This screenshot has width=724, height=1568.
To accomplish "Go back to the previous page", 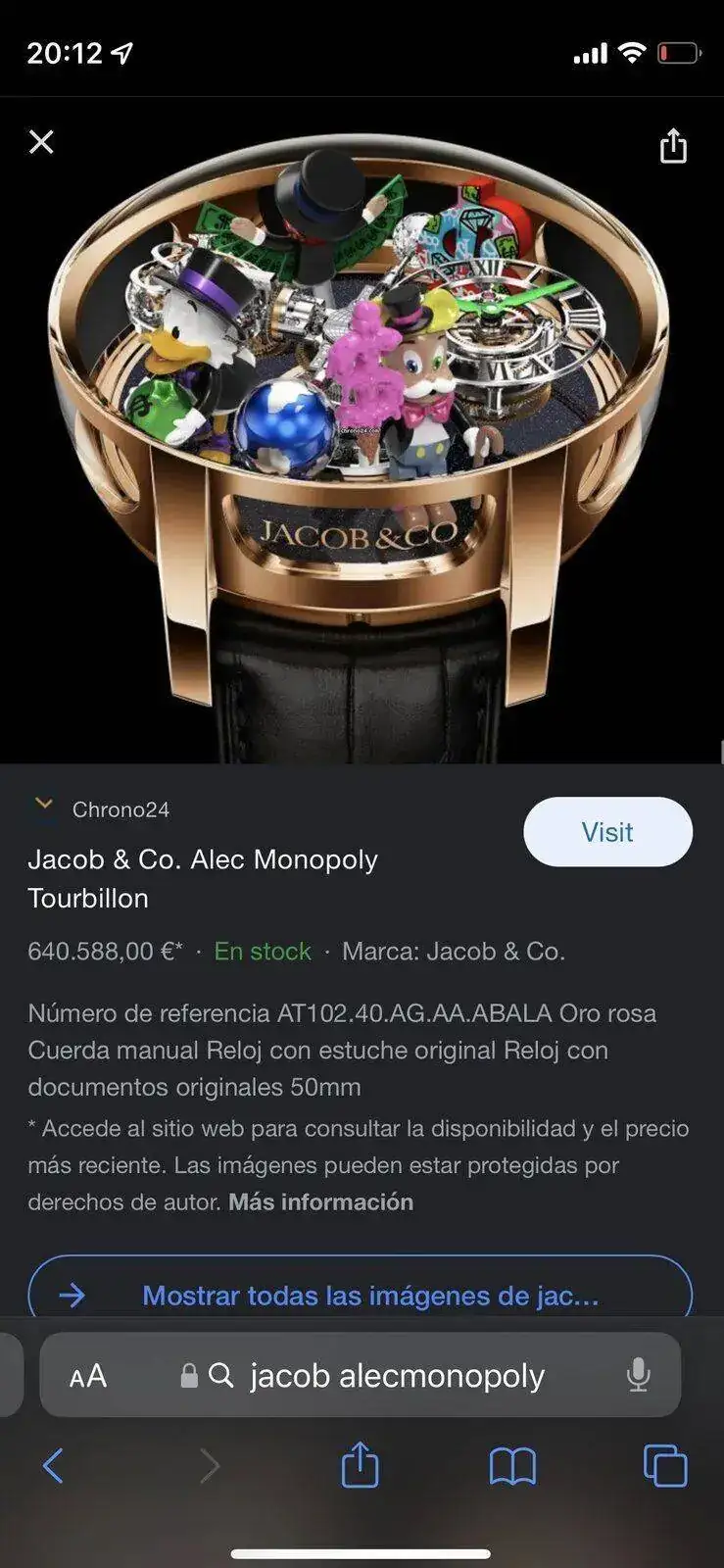I will pyautogui.click(x=54, y=1466).
